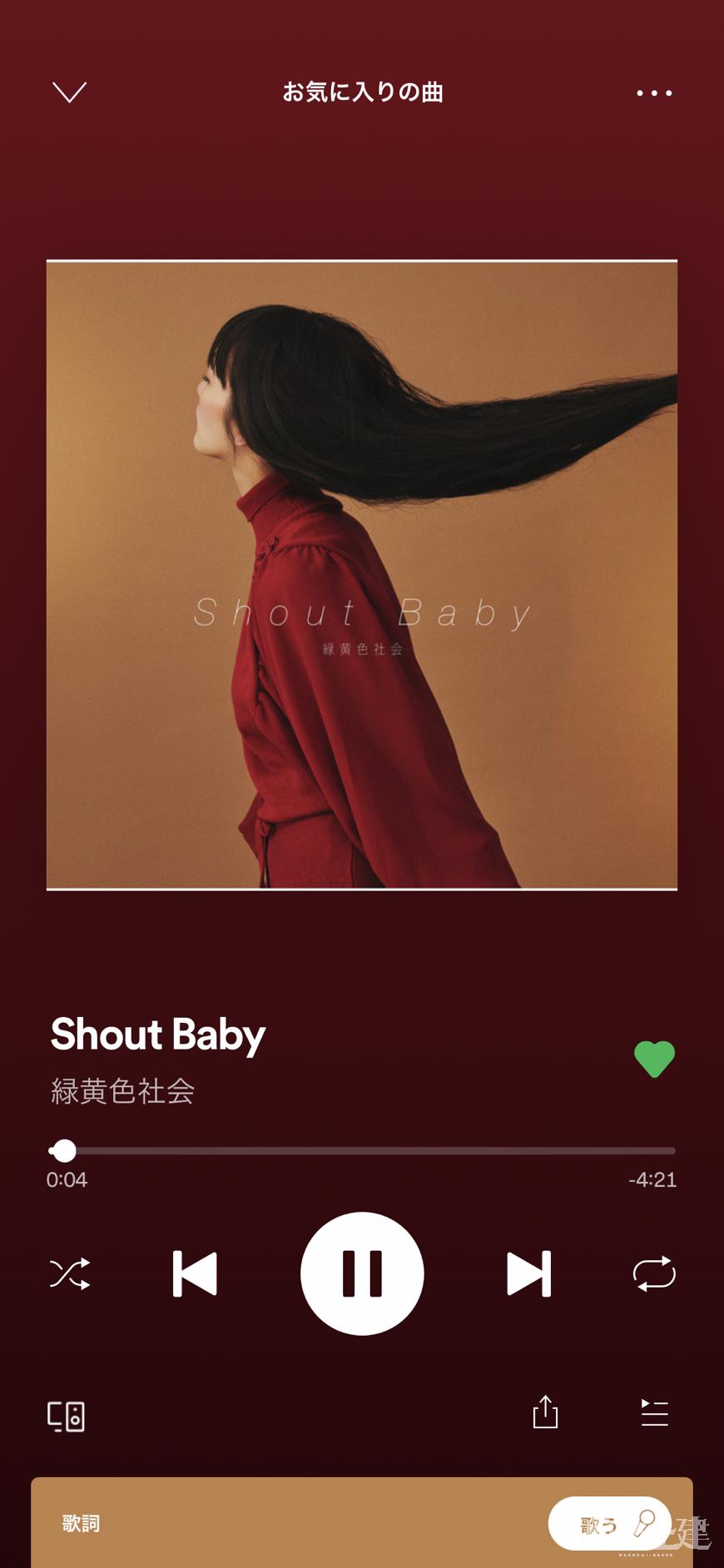The height and width of the screenshot is (1568, 724).
Task: Collapse the player with the down chevron
Action: point(69,92)
